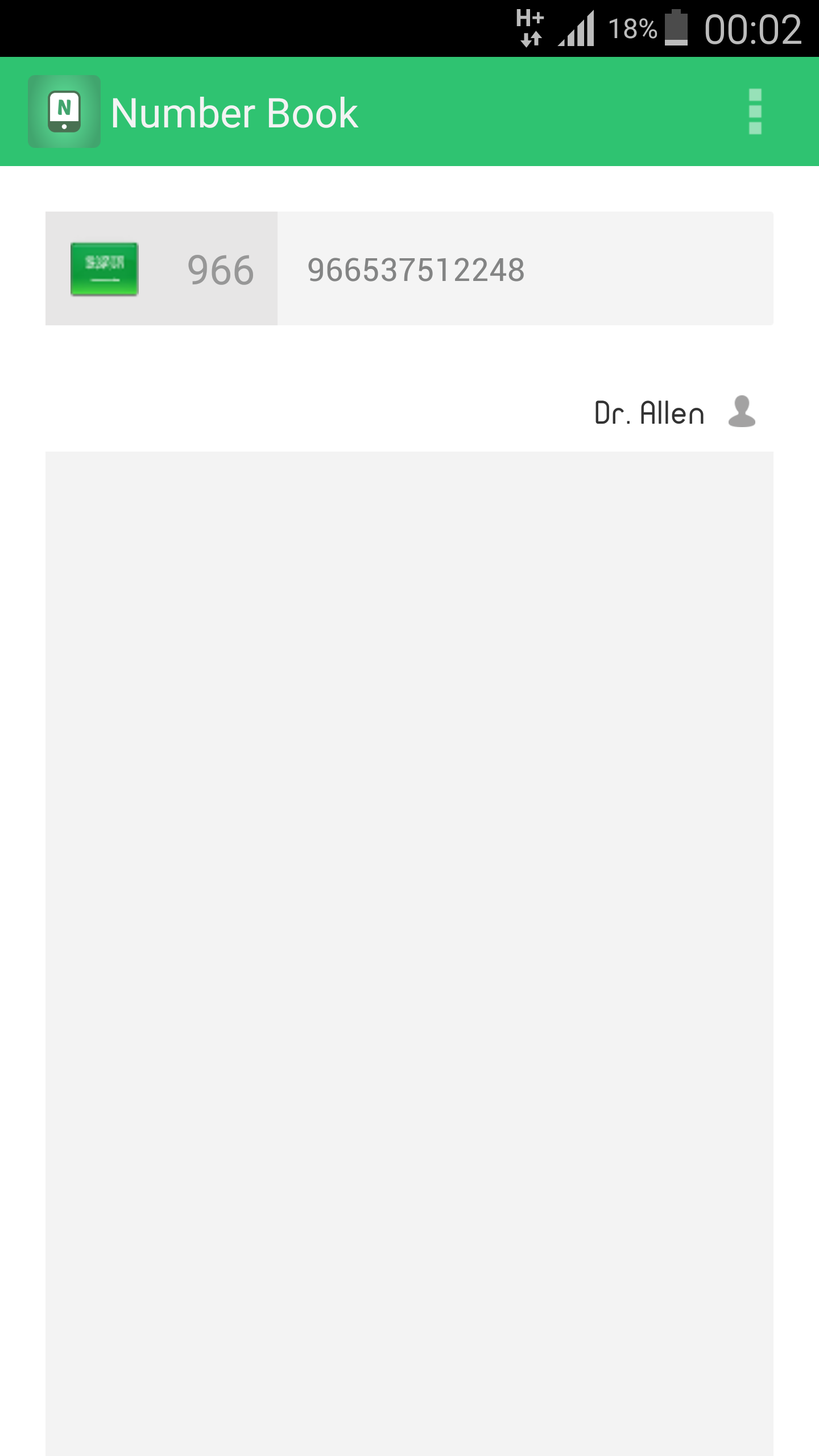Open the overflow menu

(755, 111)
